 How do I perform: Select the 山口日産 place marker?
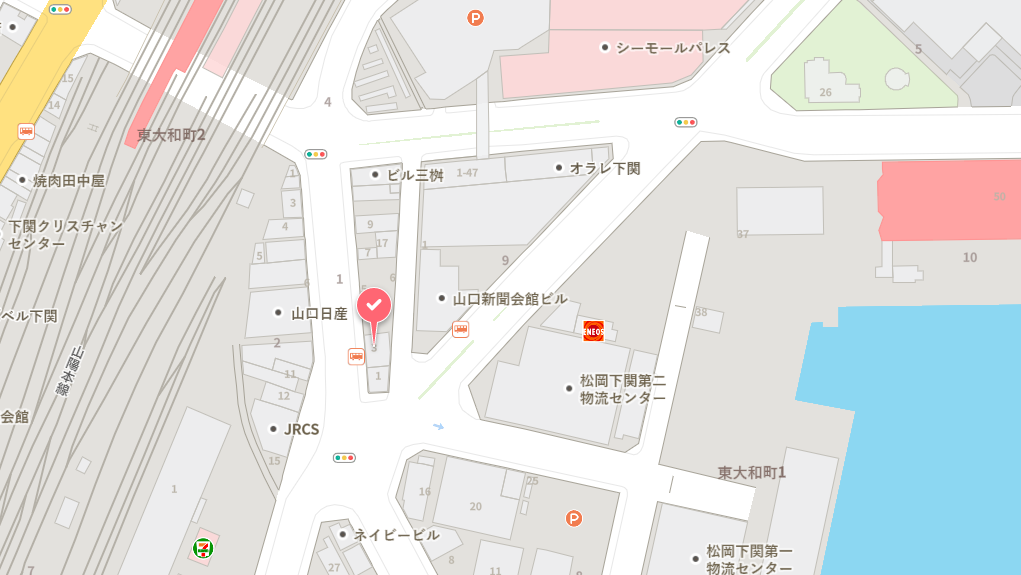click(x=278, y=313)
